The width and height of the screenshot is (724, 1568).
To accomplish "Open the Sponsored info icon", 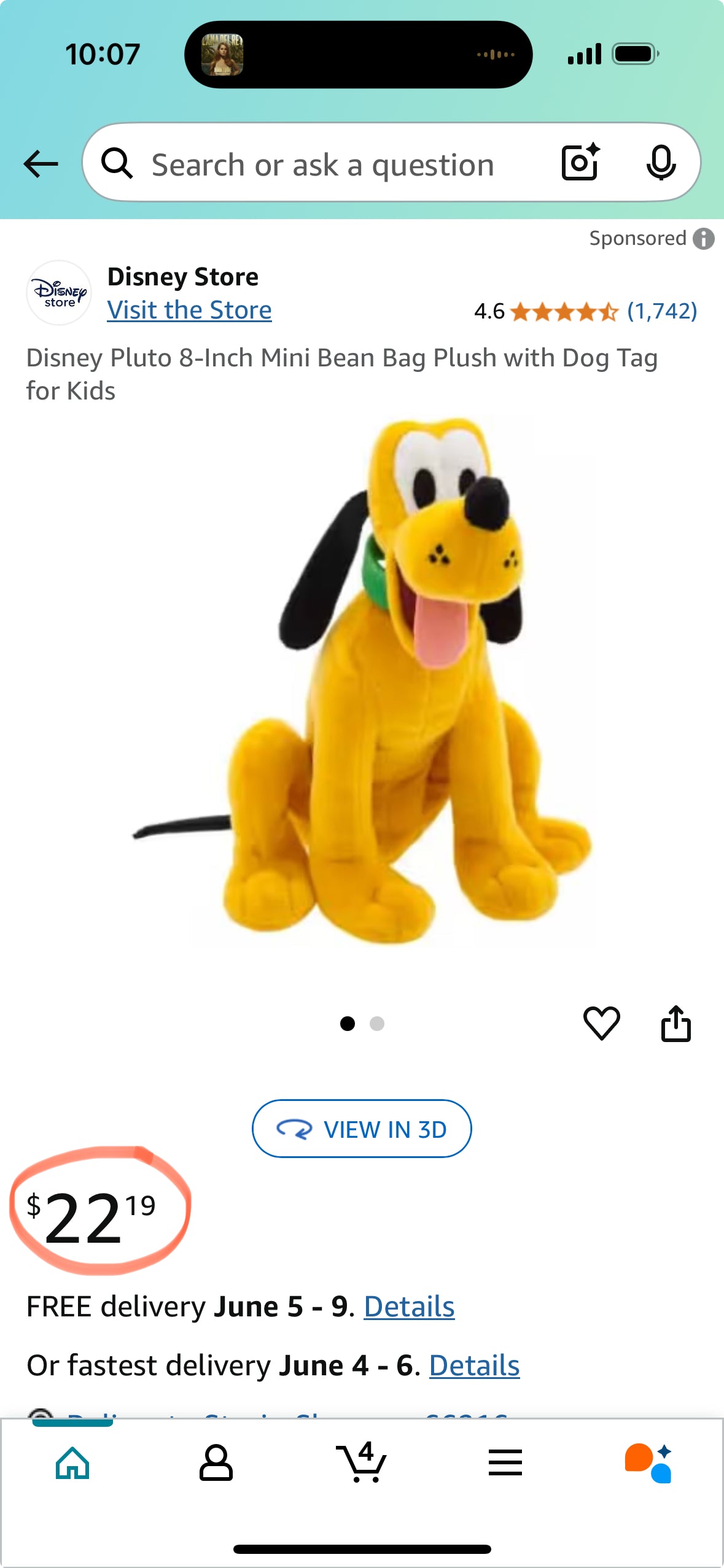I will (704, 239).
